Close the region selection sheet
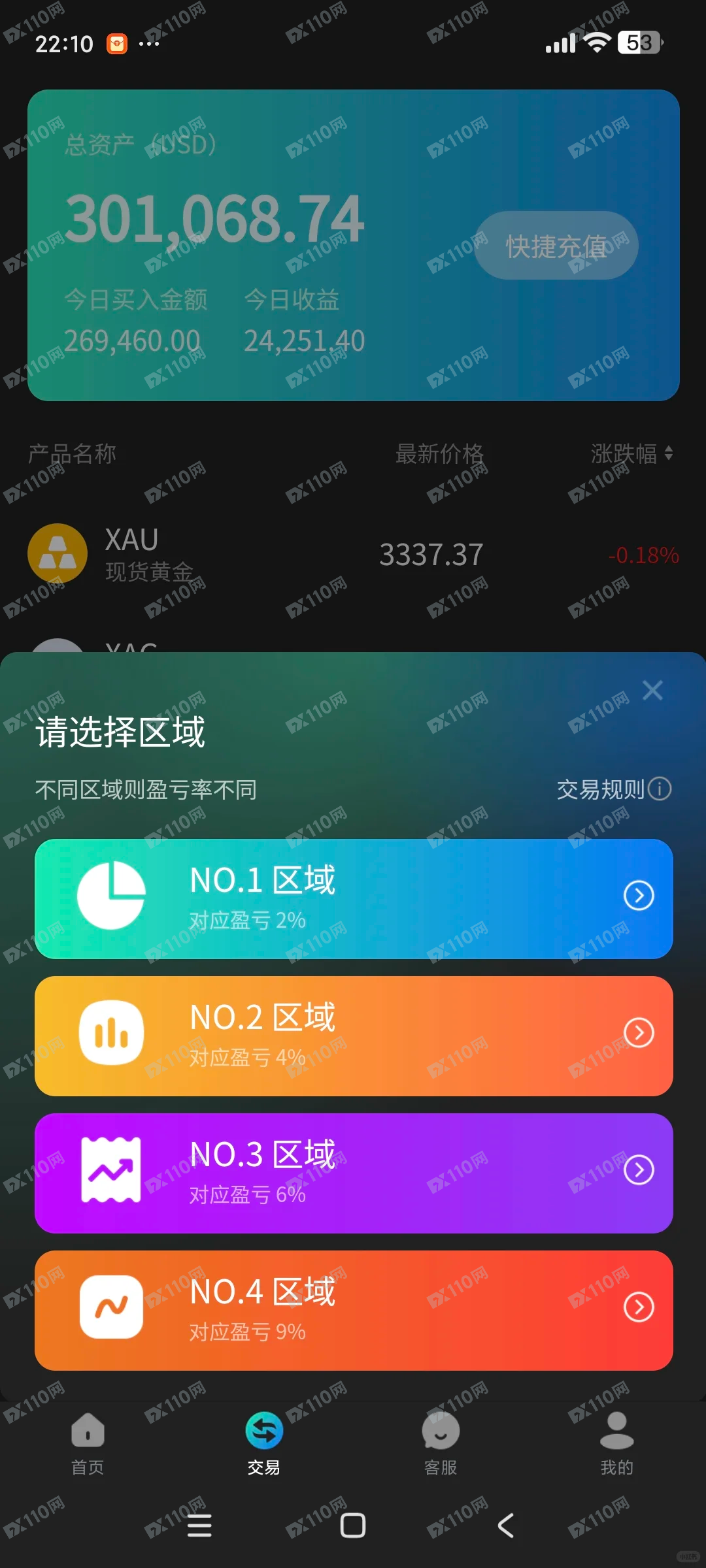Image resolution: width=706 pixels, height=1568 pixels. tap(652, 691)
